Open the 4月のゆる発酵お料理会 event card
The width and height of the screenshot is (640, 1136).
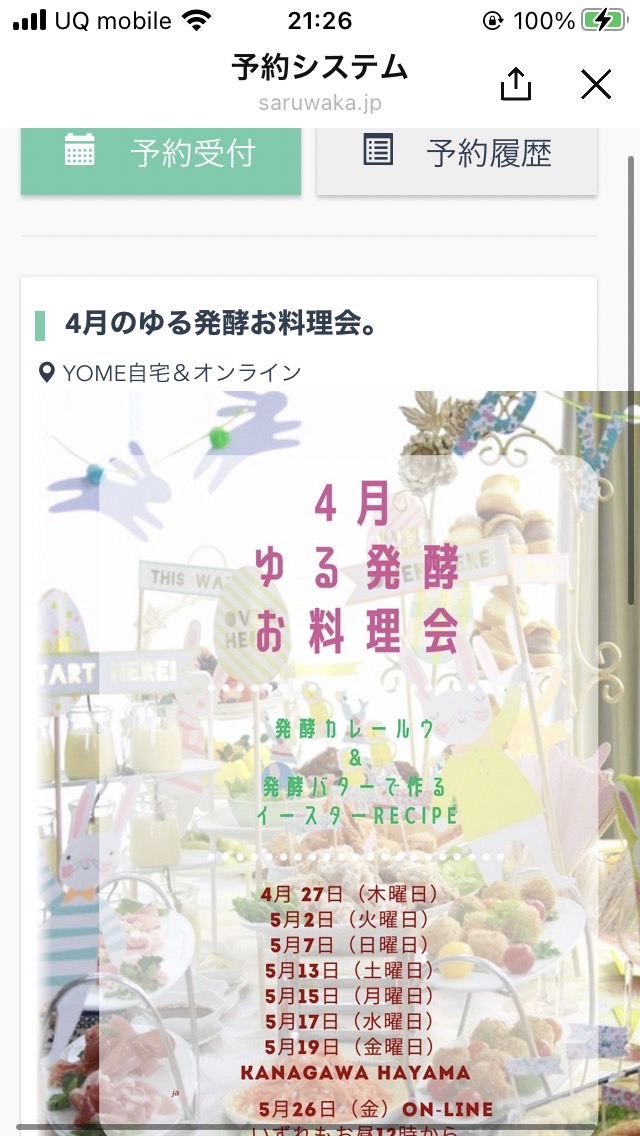pos(221,325)
